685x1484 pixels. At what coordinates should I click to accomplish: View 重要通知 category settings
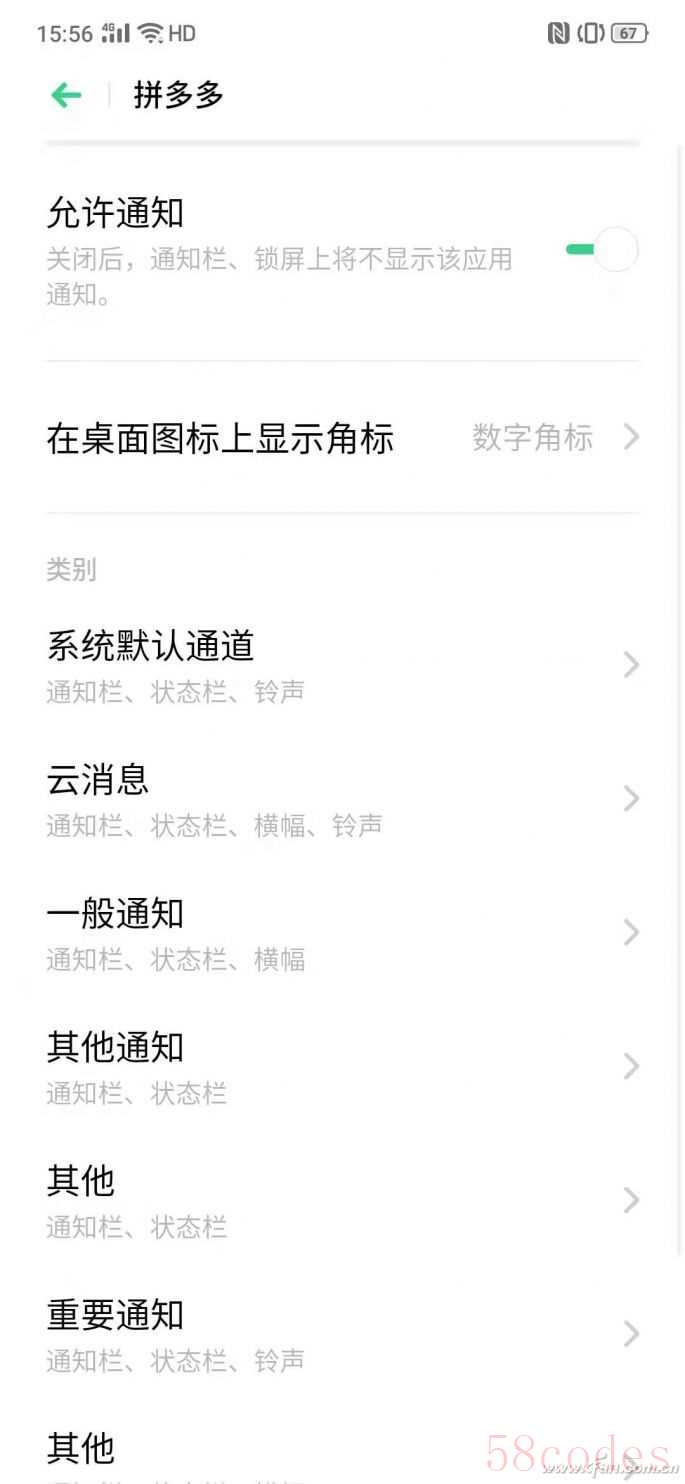coord(341,1334)
